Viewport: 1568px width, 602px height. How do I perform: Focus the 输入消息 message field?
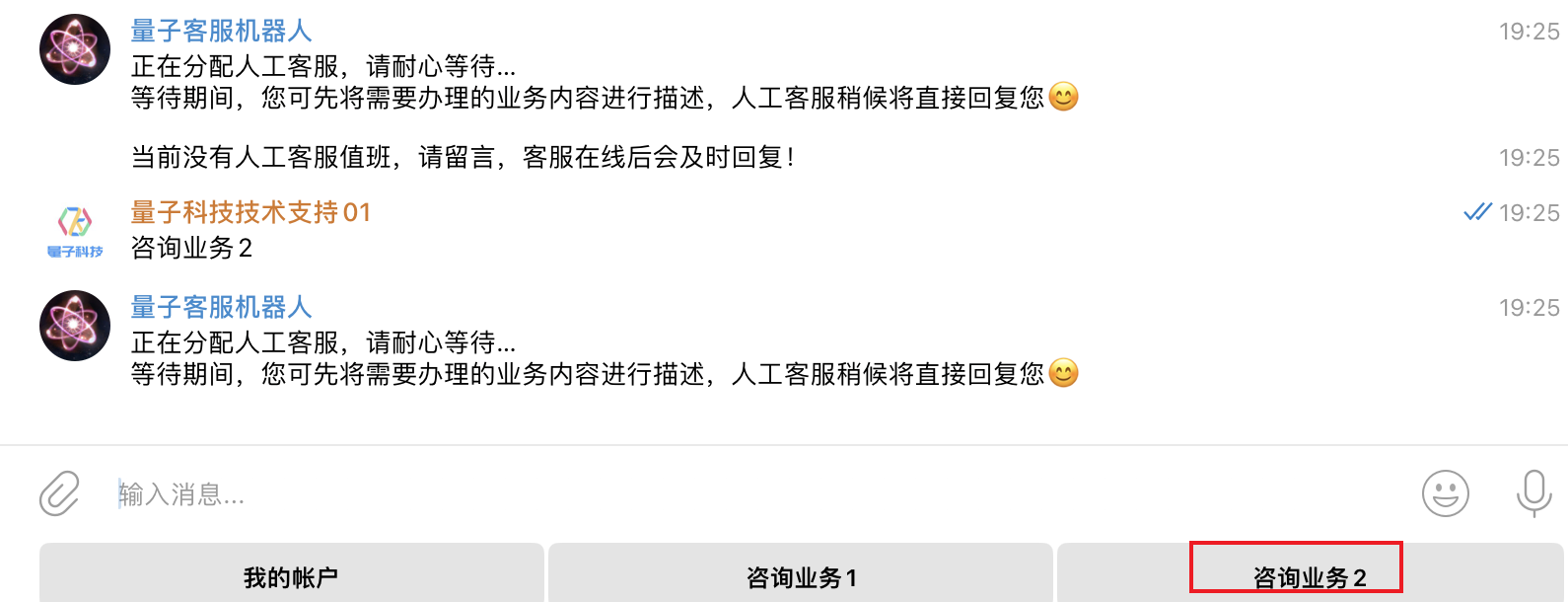coord(690,493)
